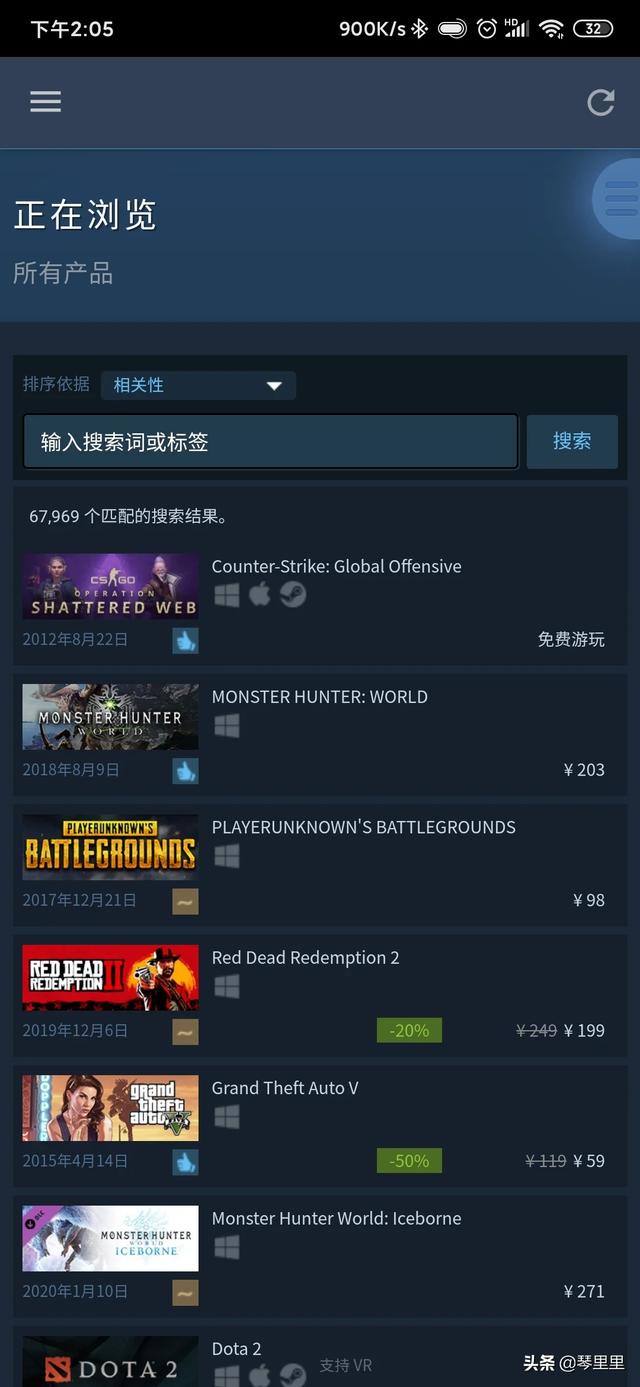This screenshot has height=1387, width=640.
Task: Expand the 相关性 sort dropdown
Action: point(198,385)
